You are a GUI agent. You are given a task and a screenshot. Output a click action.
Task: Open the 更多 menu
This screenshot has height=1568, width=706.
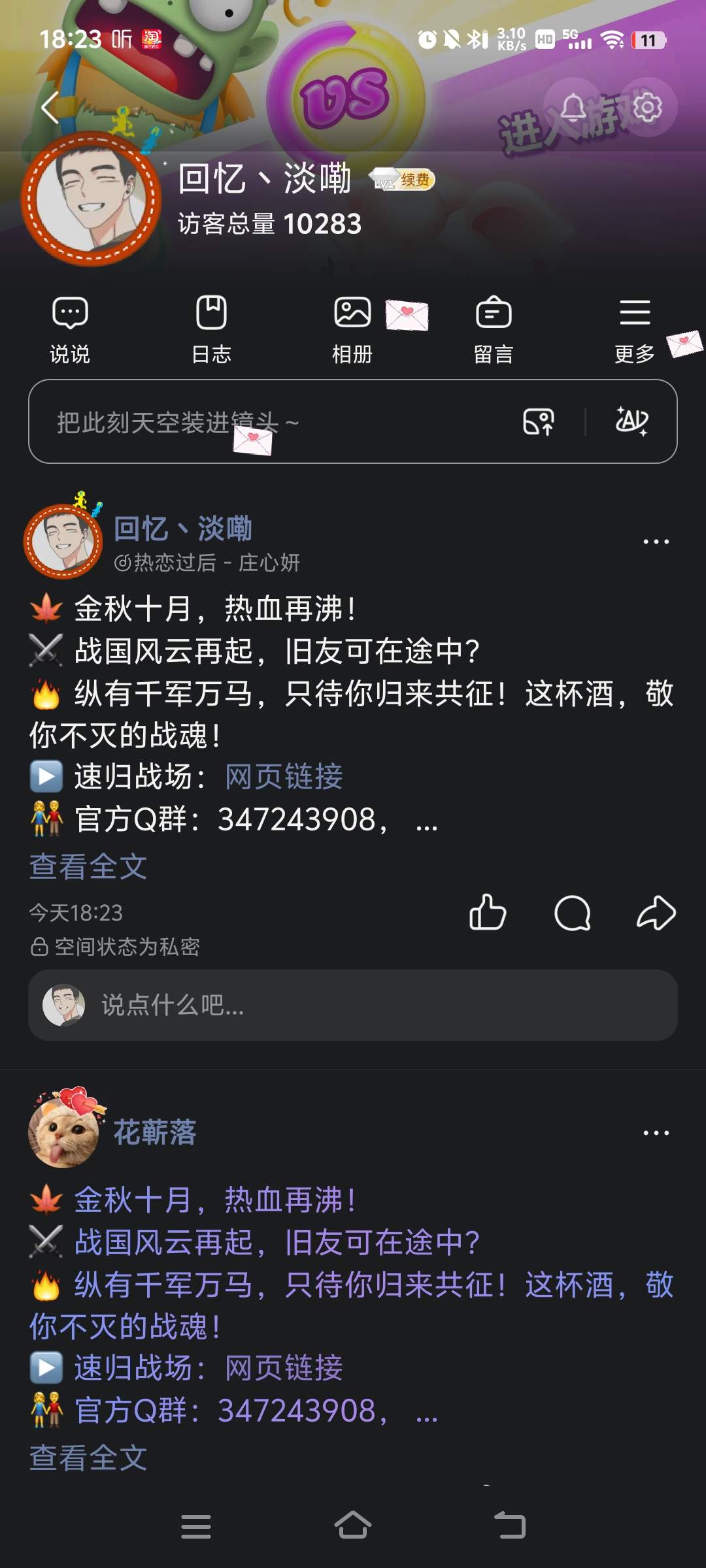pos(634,330)
